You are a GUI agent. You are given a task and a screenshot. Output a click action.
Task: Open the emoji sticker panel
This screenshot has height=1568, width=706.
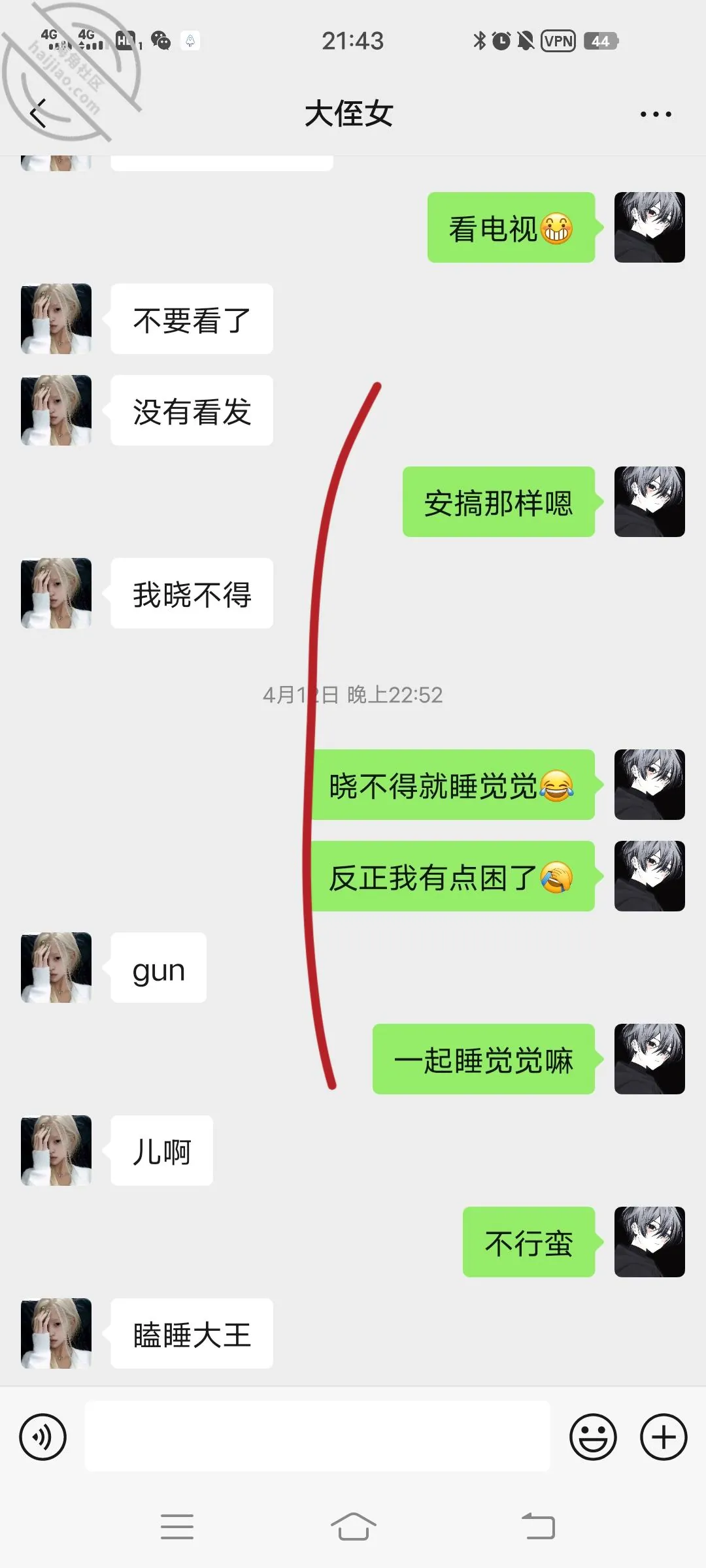[x=593, y=1437]
